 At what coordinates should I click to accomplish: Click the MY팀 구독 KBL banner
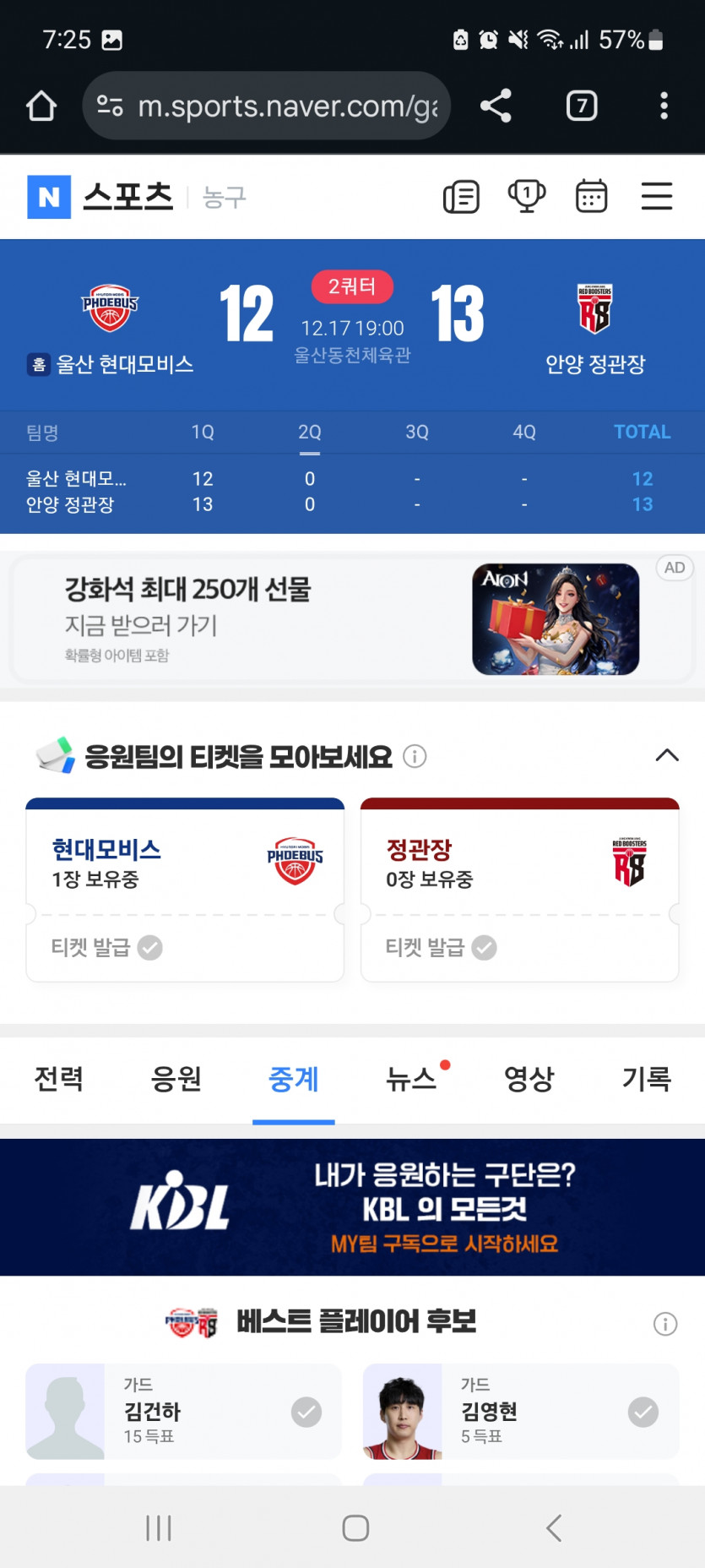point(352,1207)
